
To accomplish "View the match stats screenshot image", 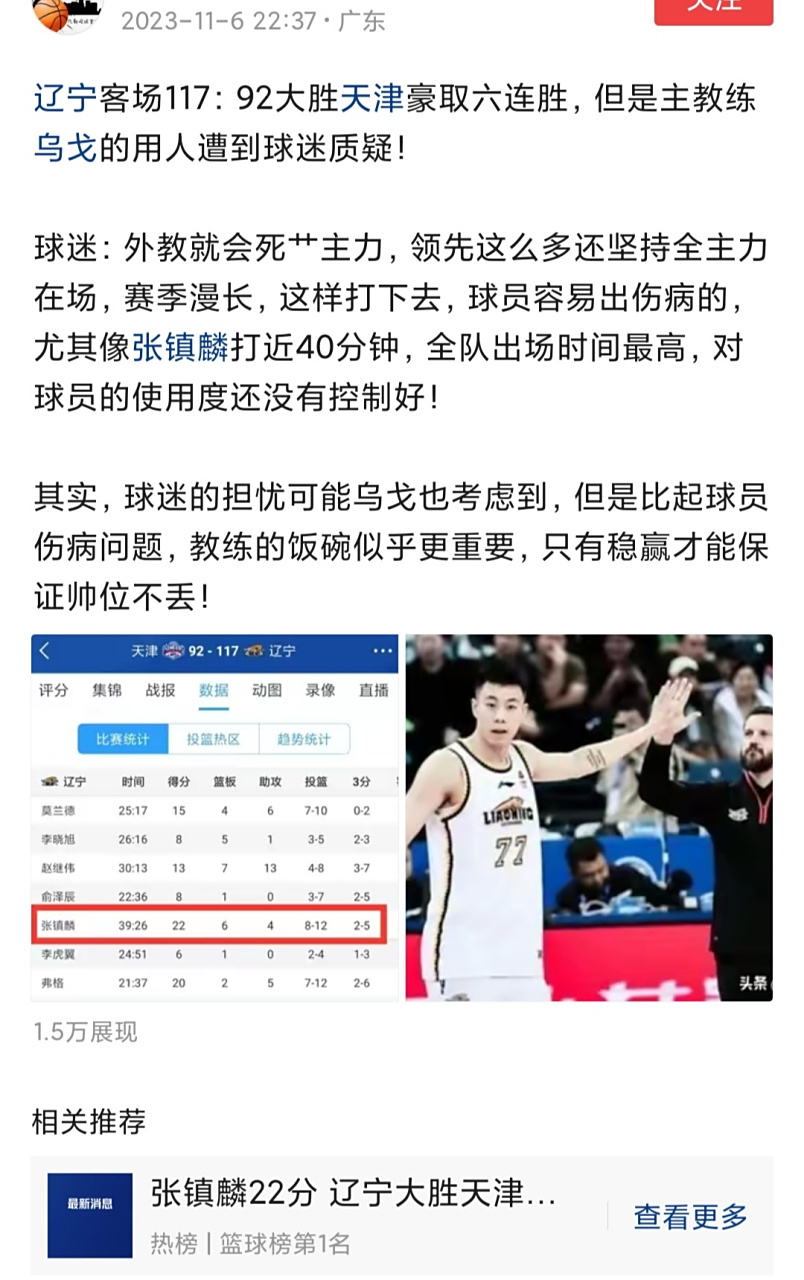I will coord(214,817).
